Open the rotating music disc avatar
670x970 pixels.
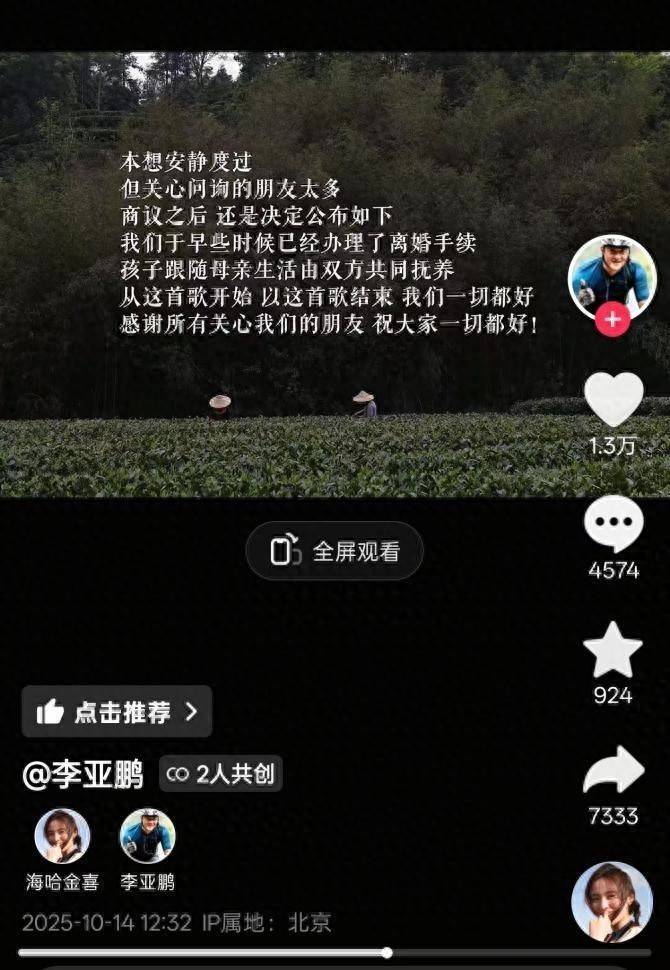point(612,902)
